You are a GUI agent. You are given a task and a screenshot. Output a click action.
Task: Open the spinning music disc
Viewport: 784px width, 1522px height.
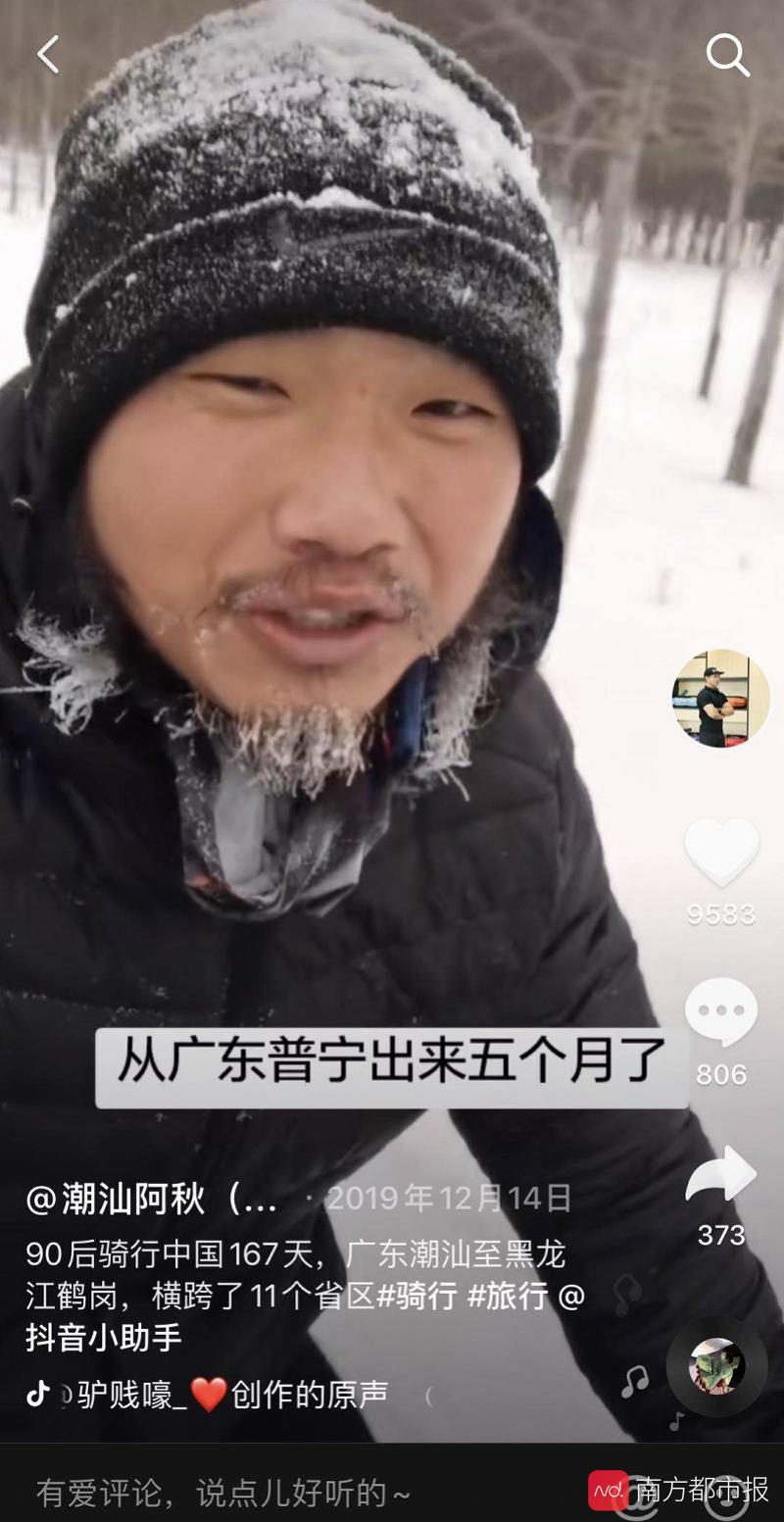(x=716, y=1366)
